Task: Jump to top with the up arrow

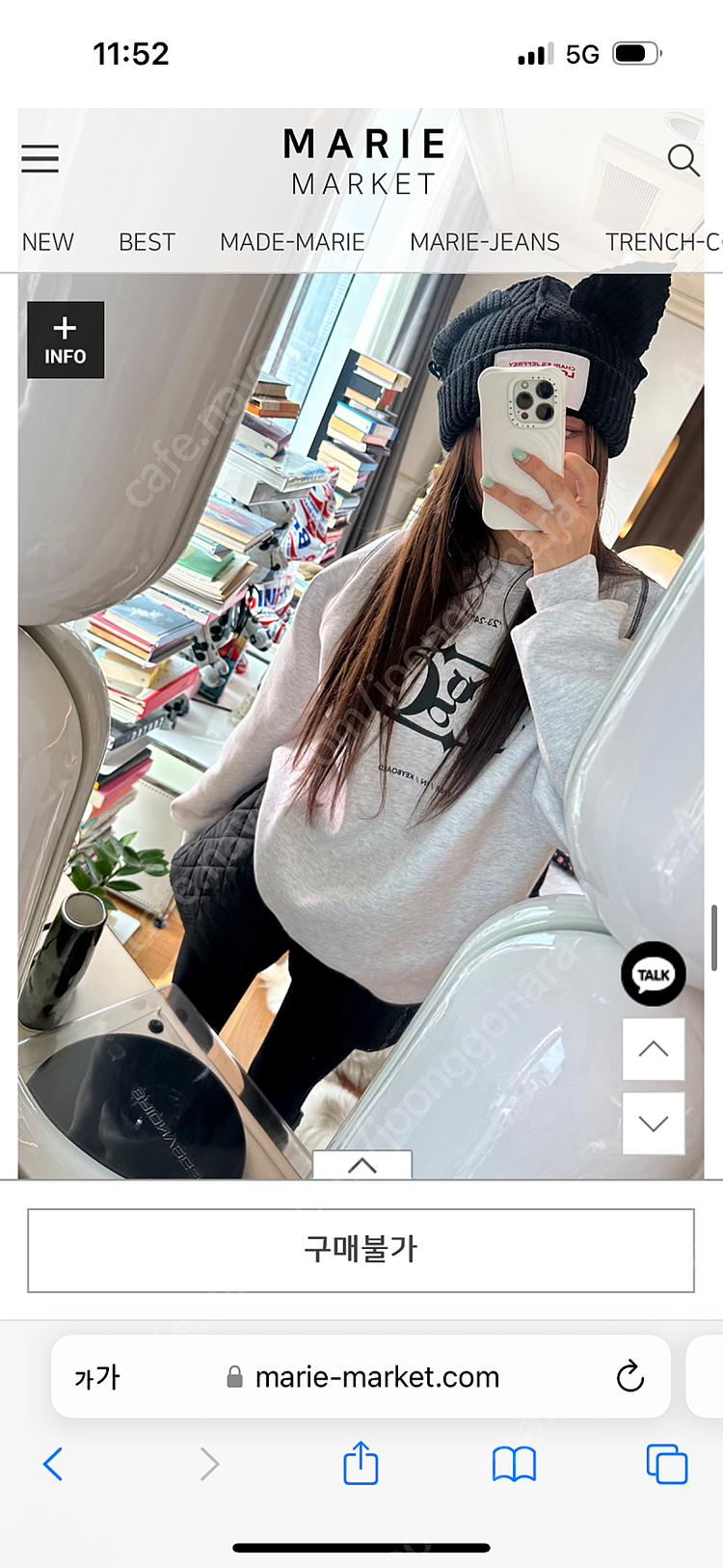Action: 654,1049
